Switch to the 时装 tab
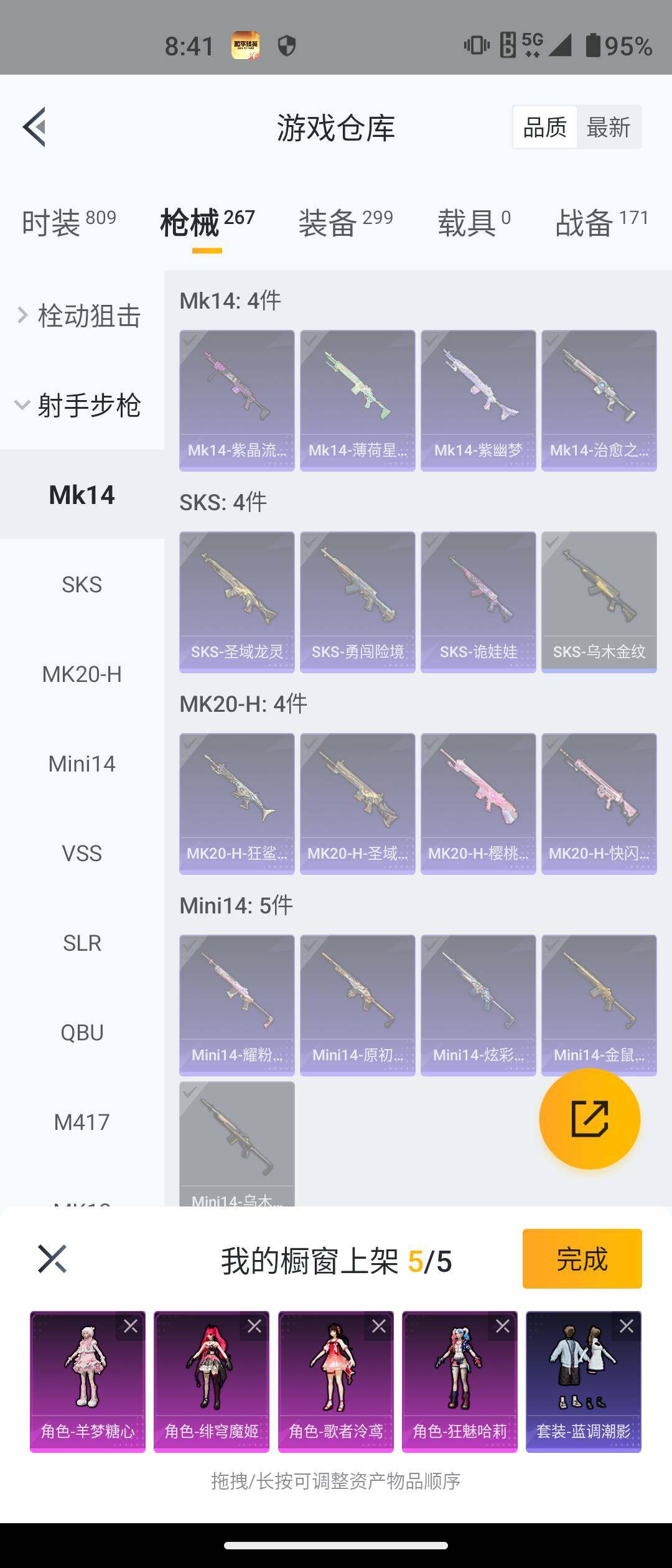Viewport: 672px width, 1568px height. pos(68,222)
